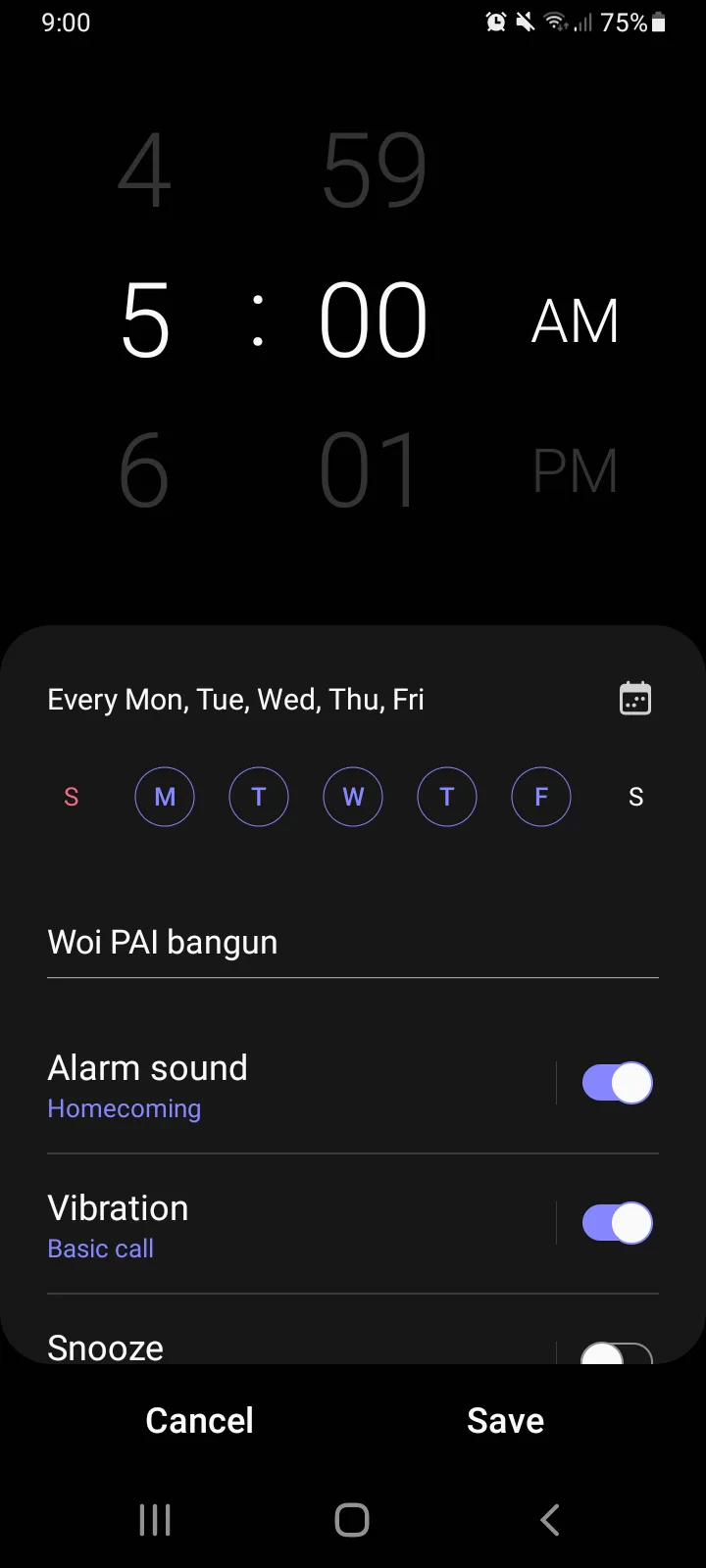Deselect Friday from repeat days

[541, 797]
